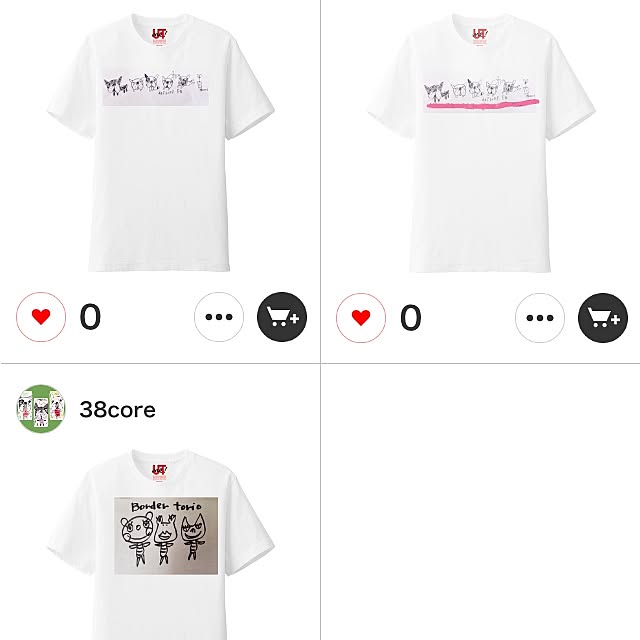Add the plain dog-sketch T-shirt to cart
The height and width of the screenshot is (640, 640).
coord(283,318)
